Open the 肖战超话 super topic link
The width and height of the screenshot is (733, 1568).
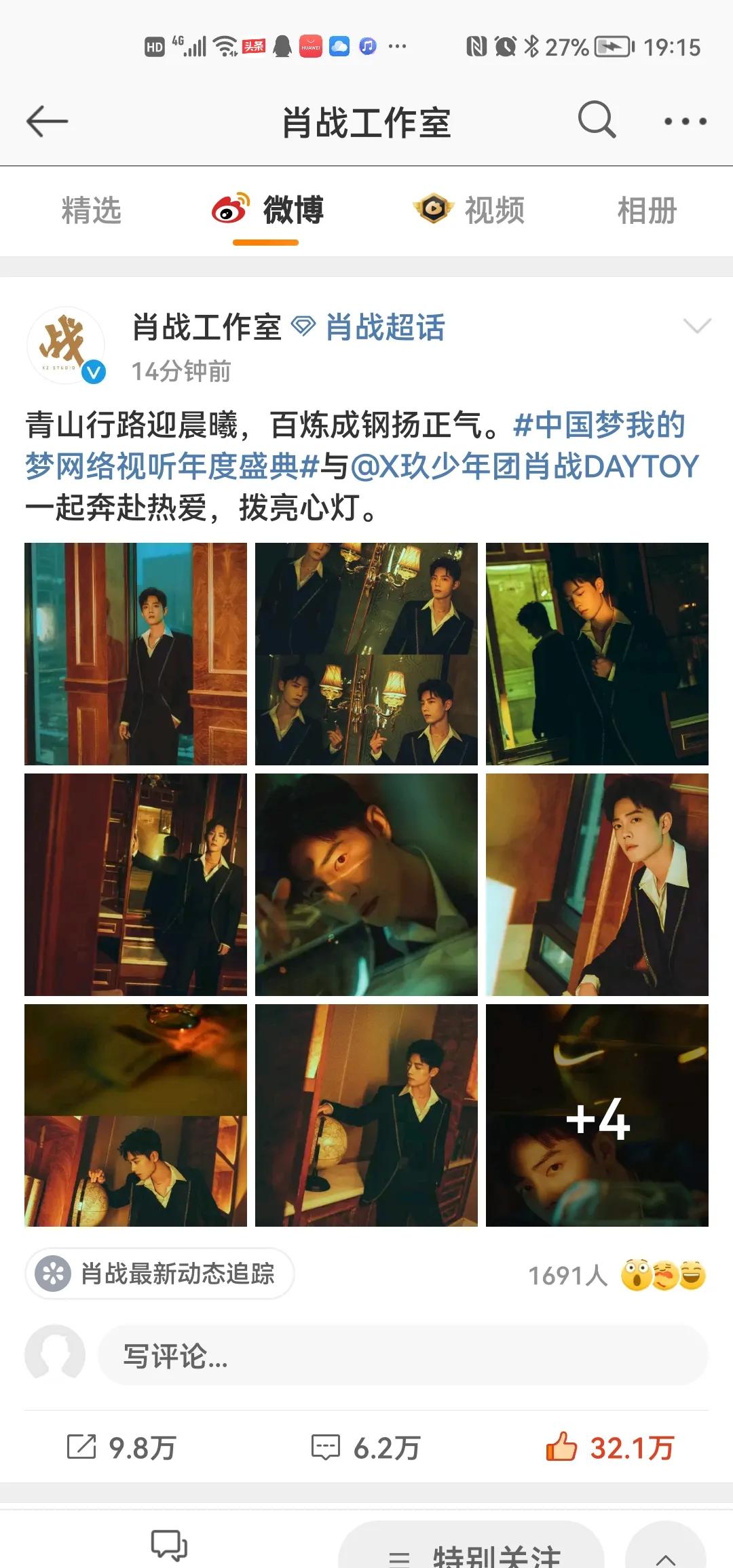[385, 328]
